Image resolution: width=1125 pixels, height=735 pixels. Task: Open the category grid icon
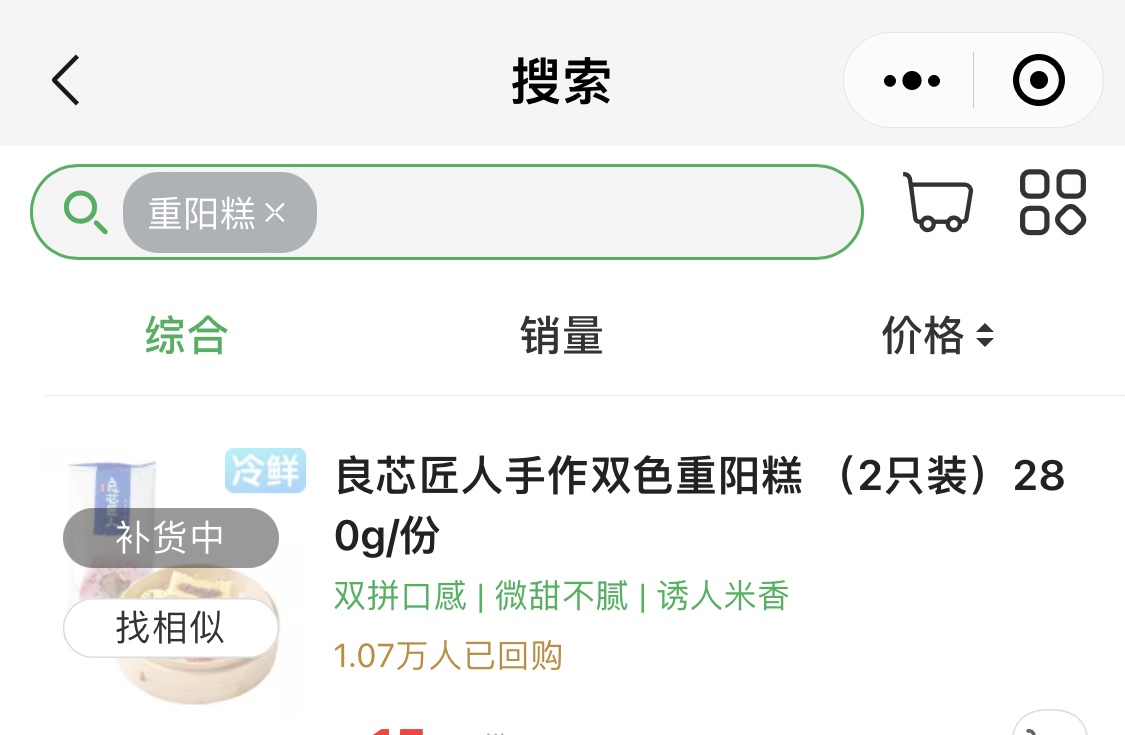point(1052,202)
